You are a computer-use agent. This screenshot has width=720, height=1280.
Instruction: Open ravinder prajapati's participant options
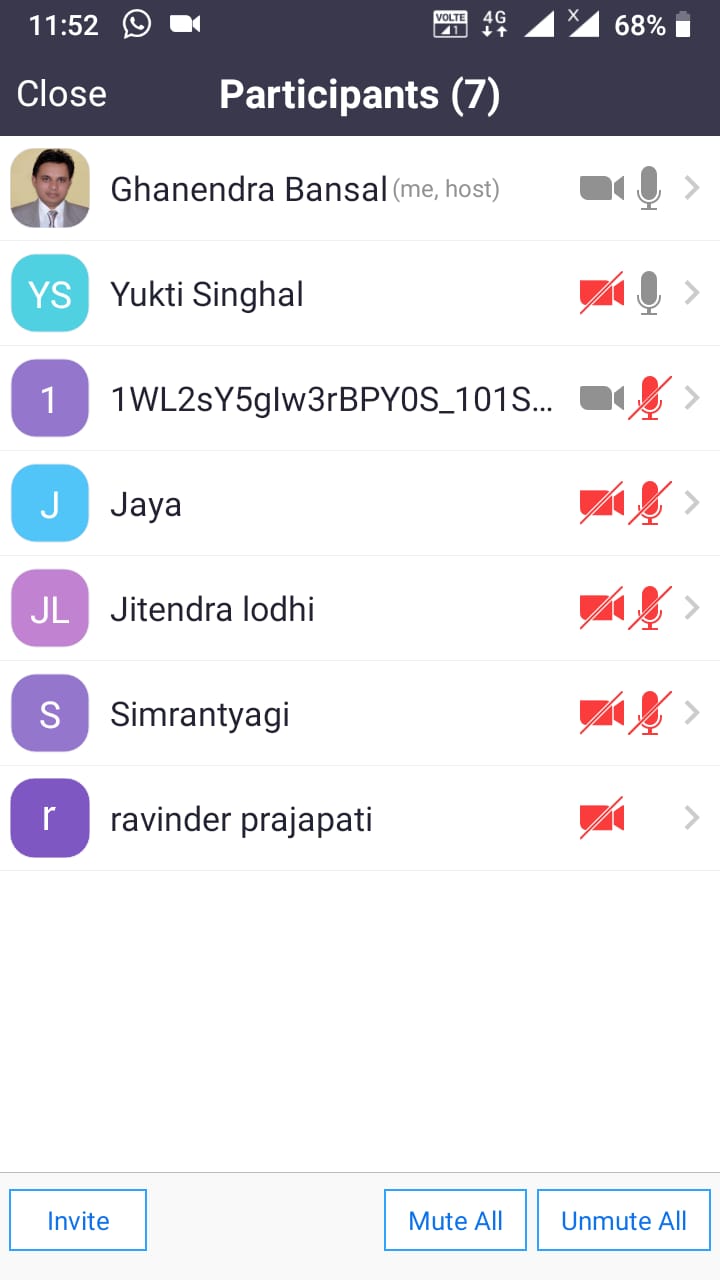tap(360, 818)
